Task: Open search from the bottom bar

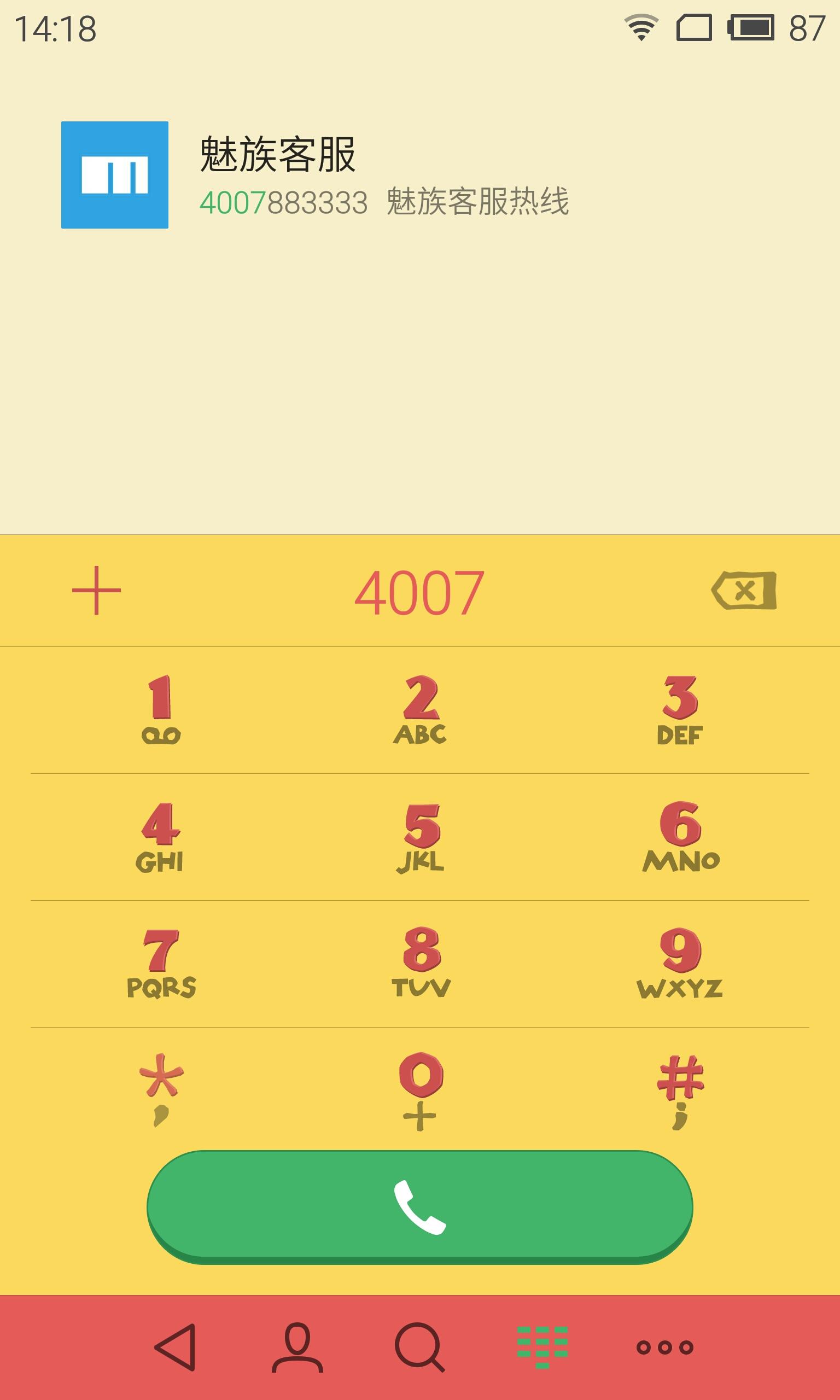Action: tap(419, 1347)
